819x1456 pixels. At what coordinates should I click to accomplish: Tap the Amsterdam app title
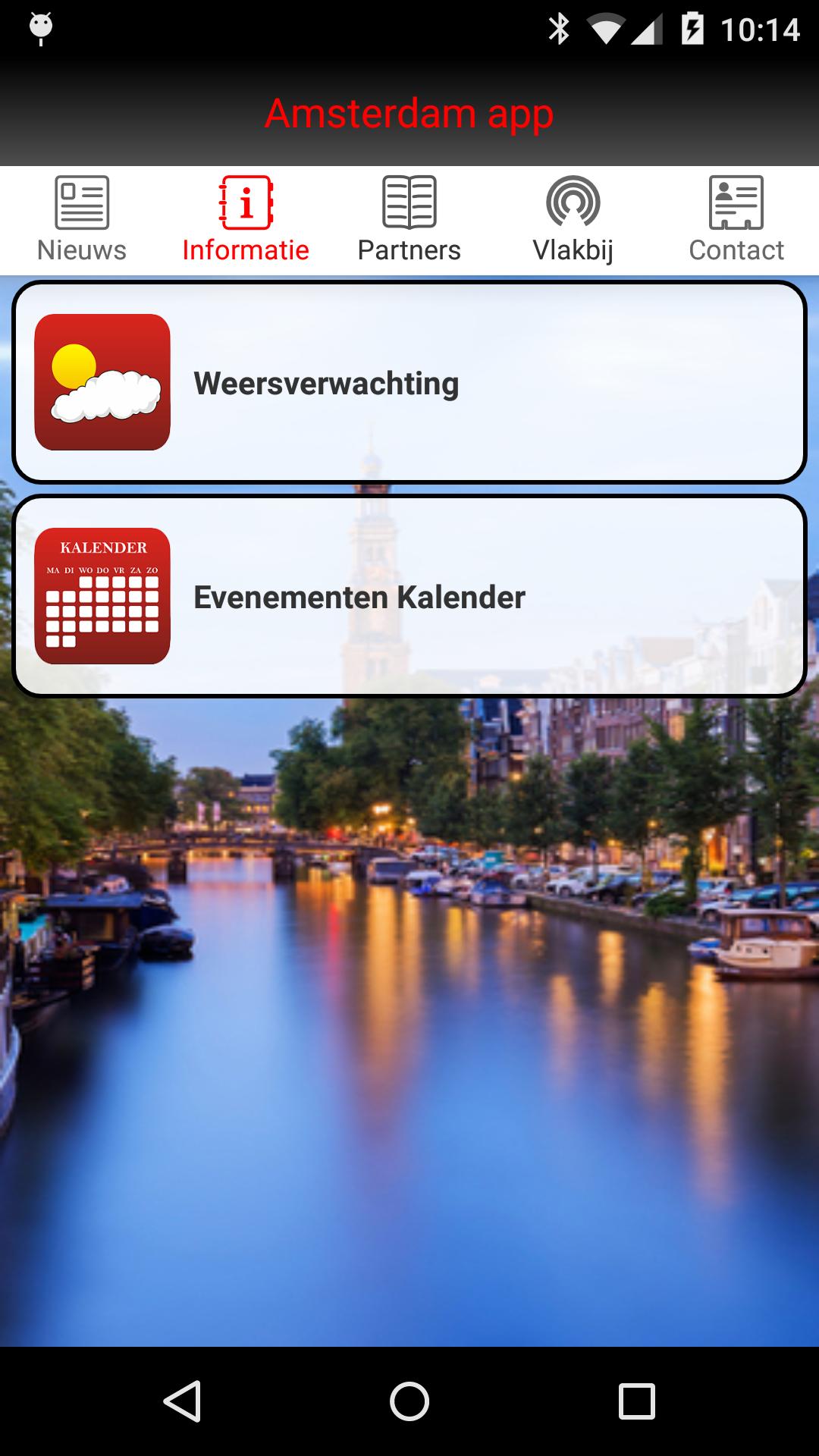(409, 114)
